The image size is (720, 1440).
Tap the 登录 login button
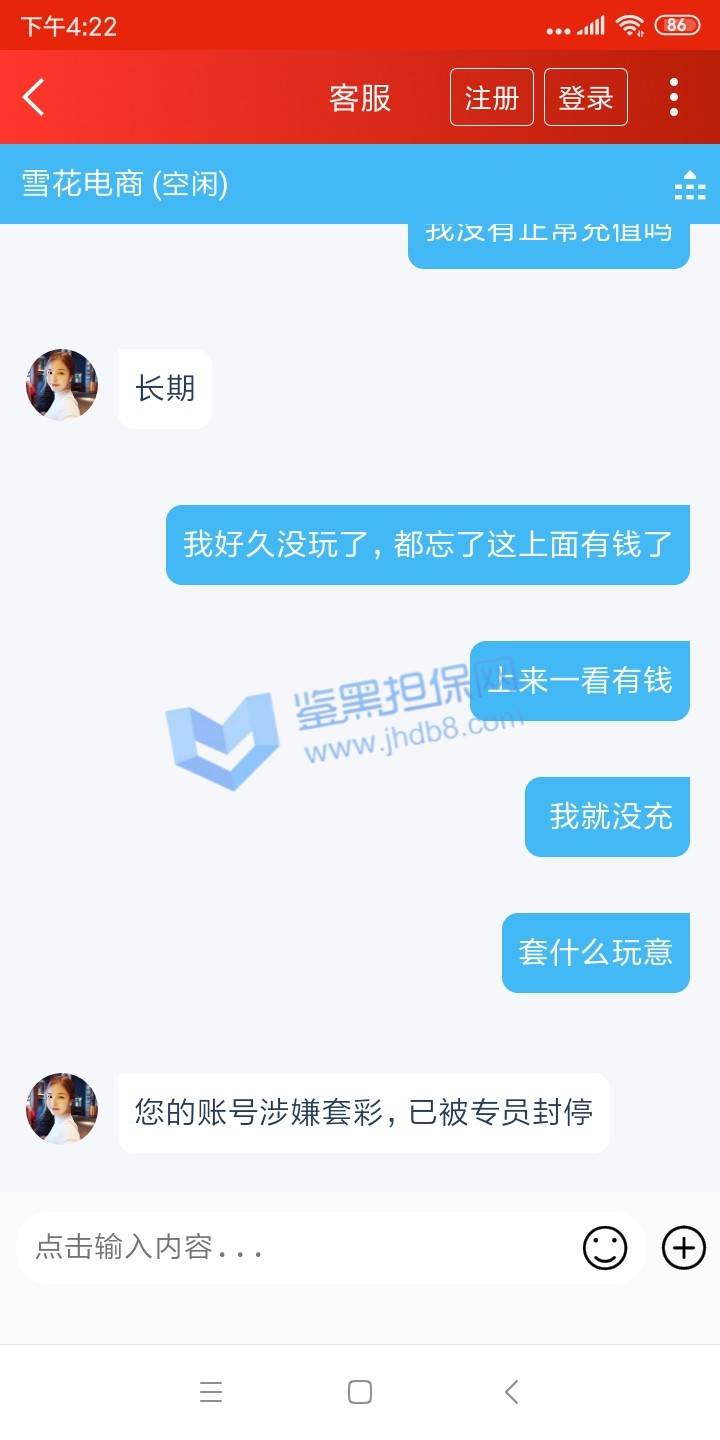(585, 97)
